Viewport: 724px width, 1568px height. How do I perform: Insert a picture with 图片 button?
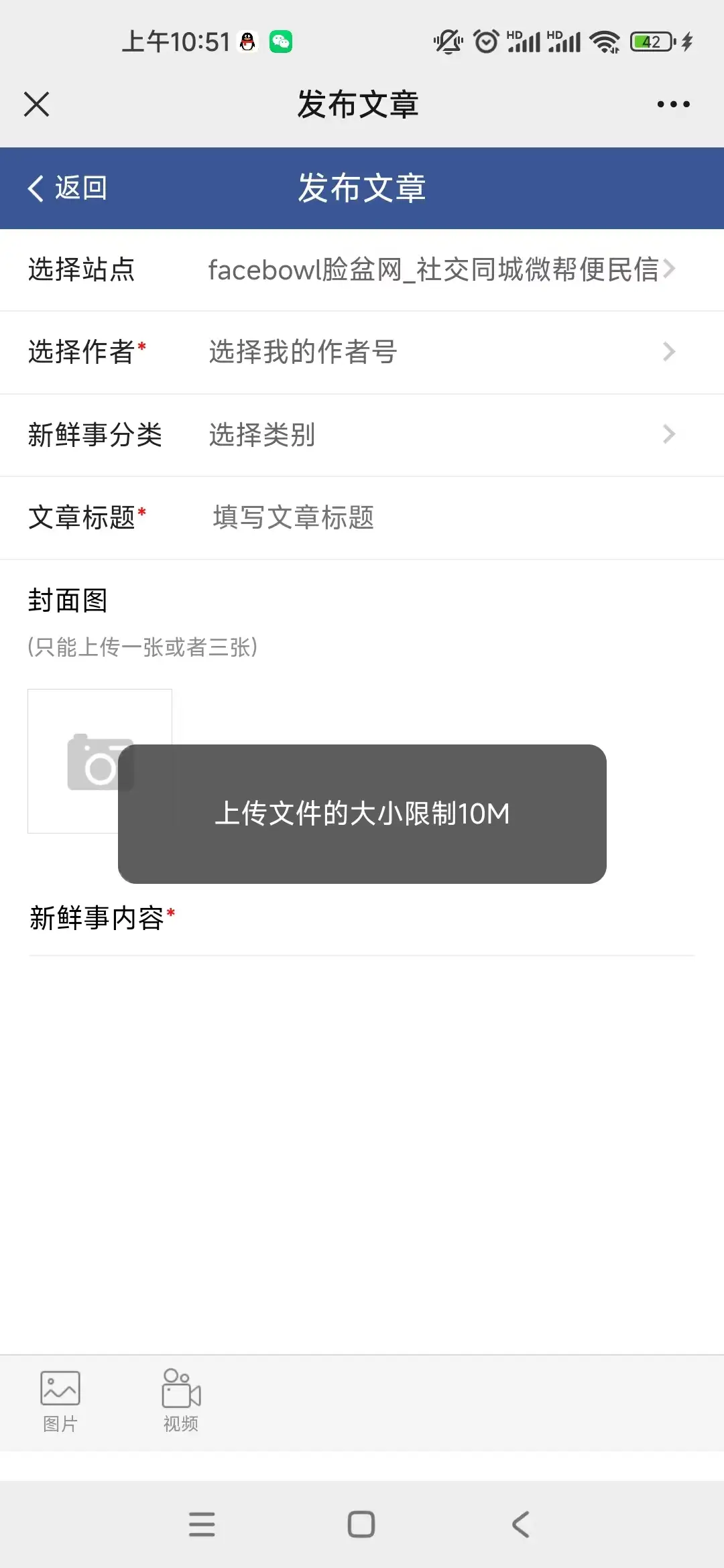point(60,1400)
